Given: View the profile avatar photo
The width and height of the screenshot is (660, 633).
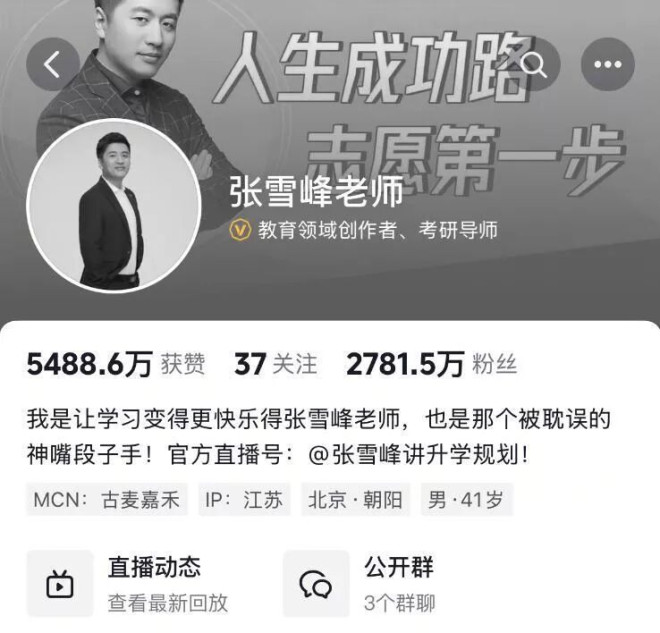Looking at the screenshot, I should tap(113, 210).
